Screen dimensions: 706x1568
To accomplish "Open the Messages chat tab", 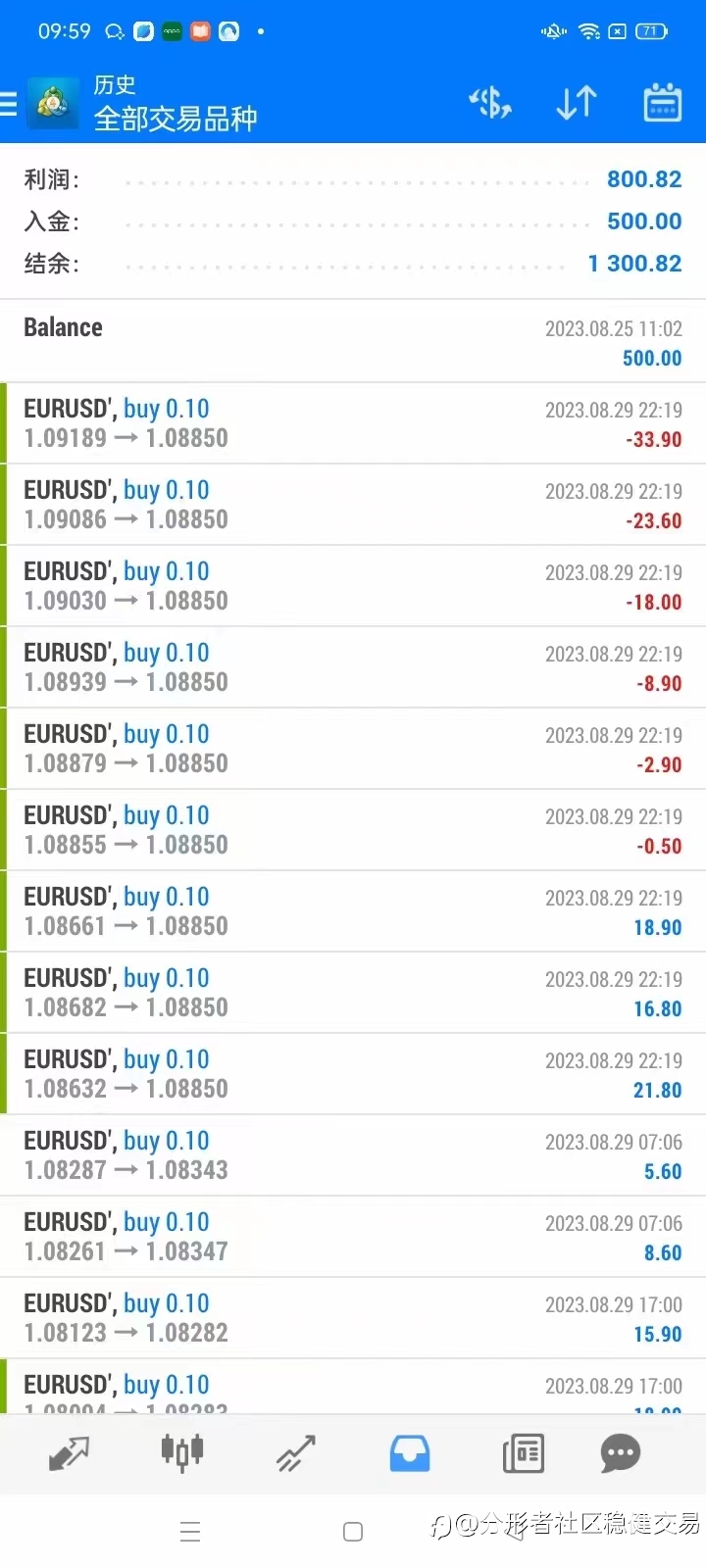I will click(620, 1453).
